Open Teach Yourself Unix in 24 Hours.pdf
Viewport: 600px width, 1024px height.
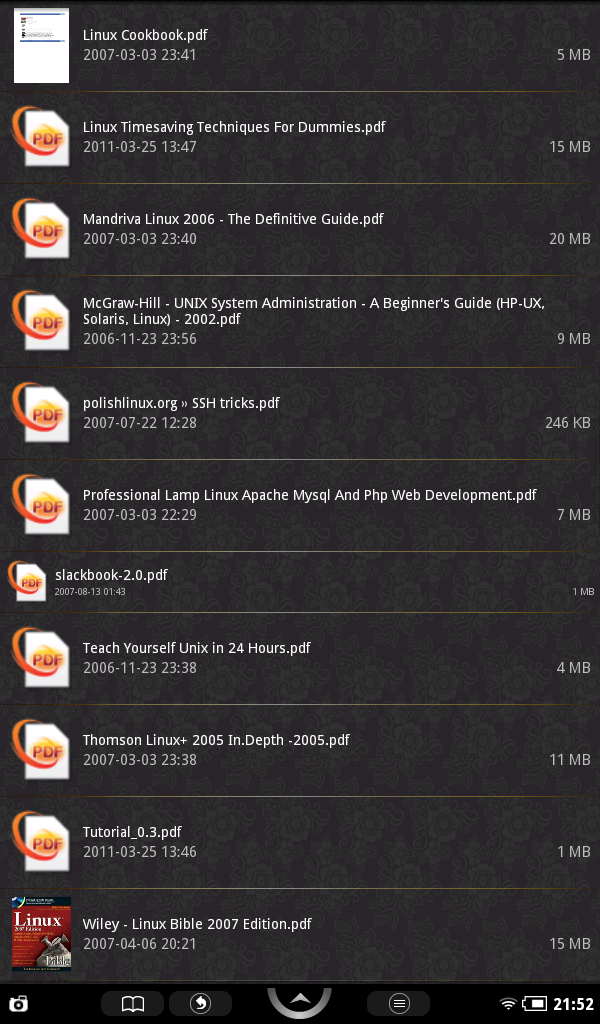[x=300, y=657]
